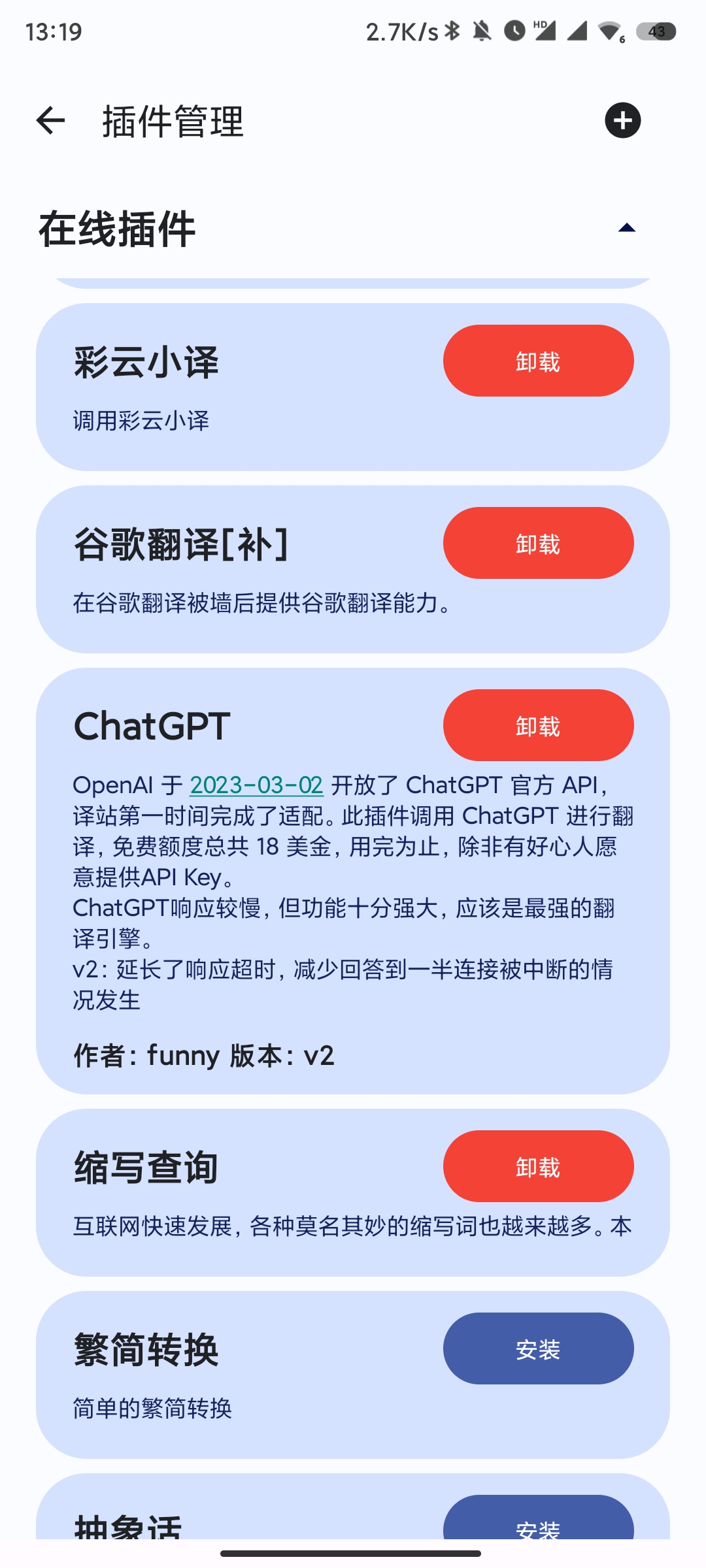The image size is (706, 1568).
Task: Install the 抽象话 plugin
Action: point(538,1522)
